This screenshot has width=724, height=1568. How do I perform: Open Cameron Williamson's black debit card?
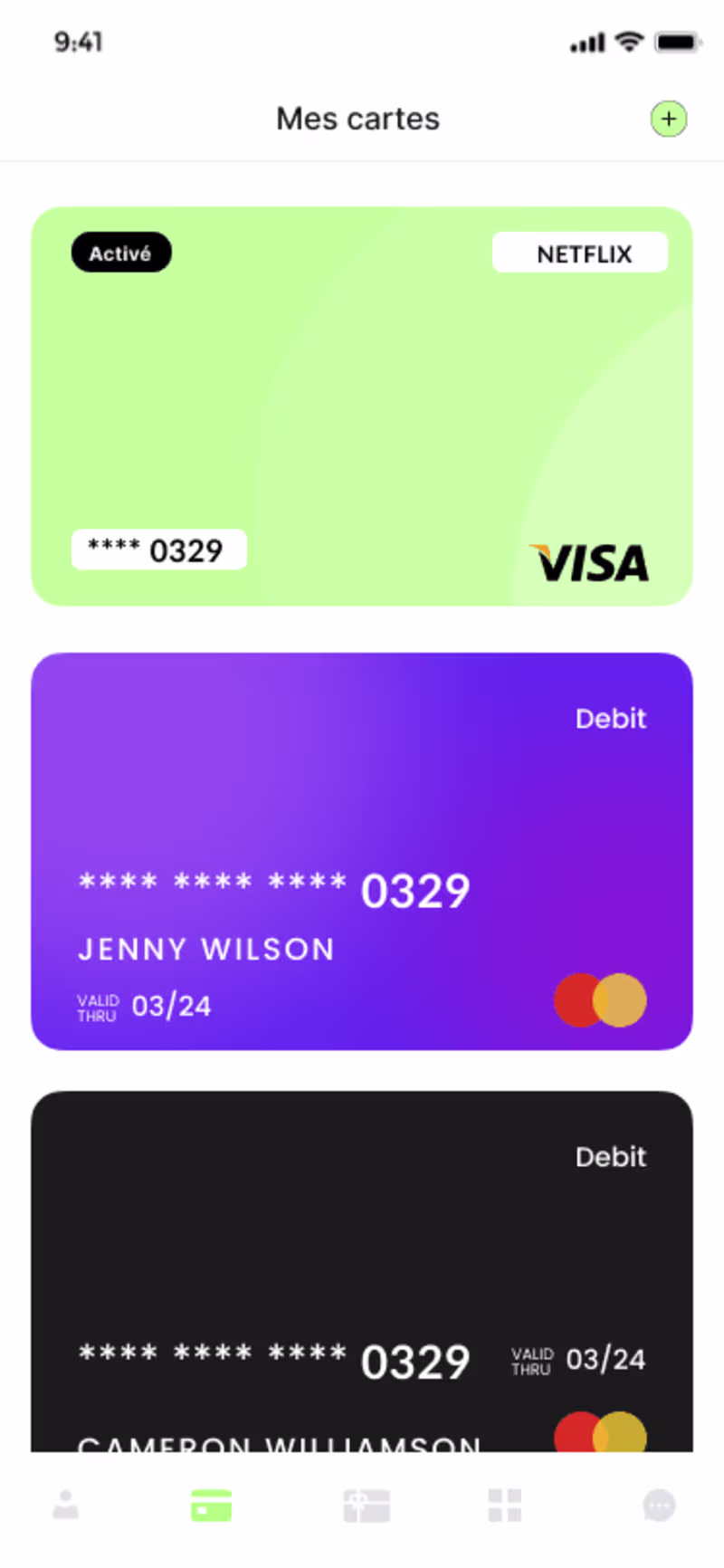[362, 1267]
